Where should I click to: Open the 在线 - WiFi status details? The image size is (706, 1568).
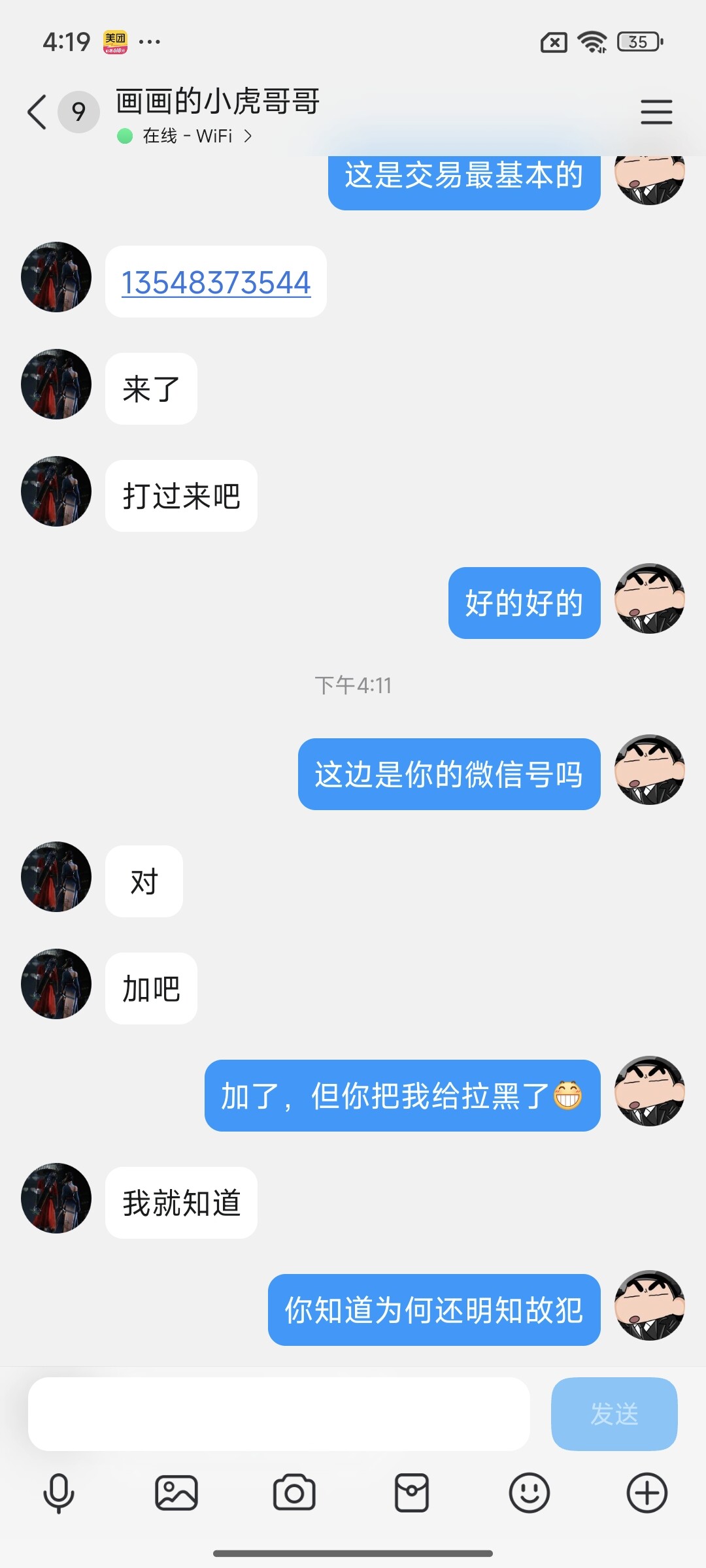[x=185, y=136]
